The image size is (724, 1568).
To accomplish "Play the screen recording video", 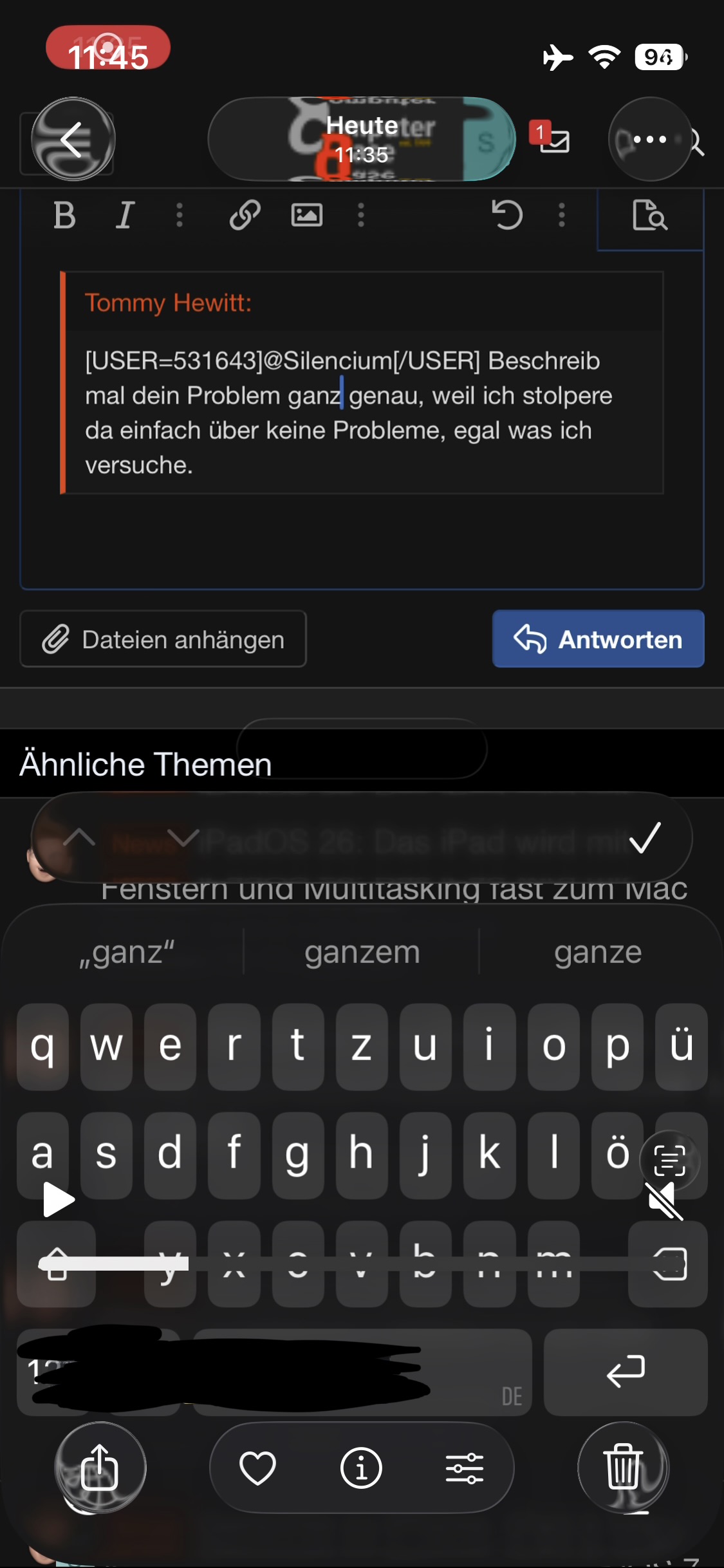I will (x=59, y=1200).
